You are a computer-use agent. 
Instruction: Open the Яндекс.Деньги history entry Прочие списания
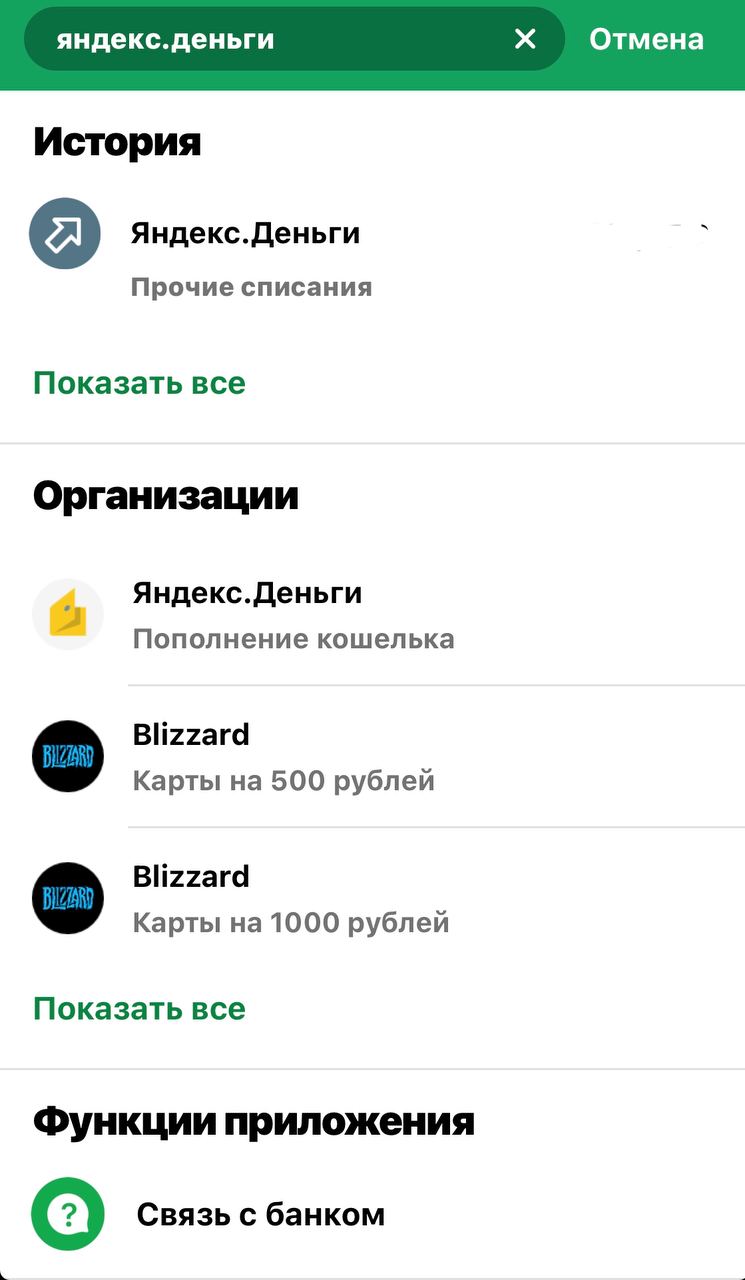(372, 259)
